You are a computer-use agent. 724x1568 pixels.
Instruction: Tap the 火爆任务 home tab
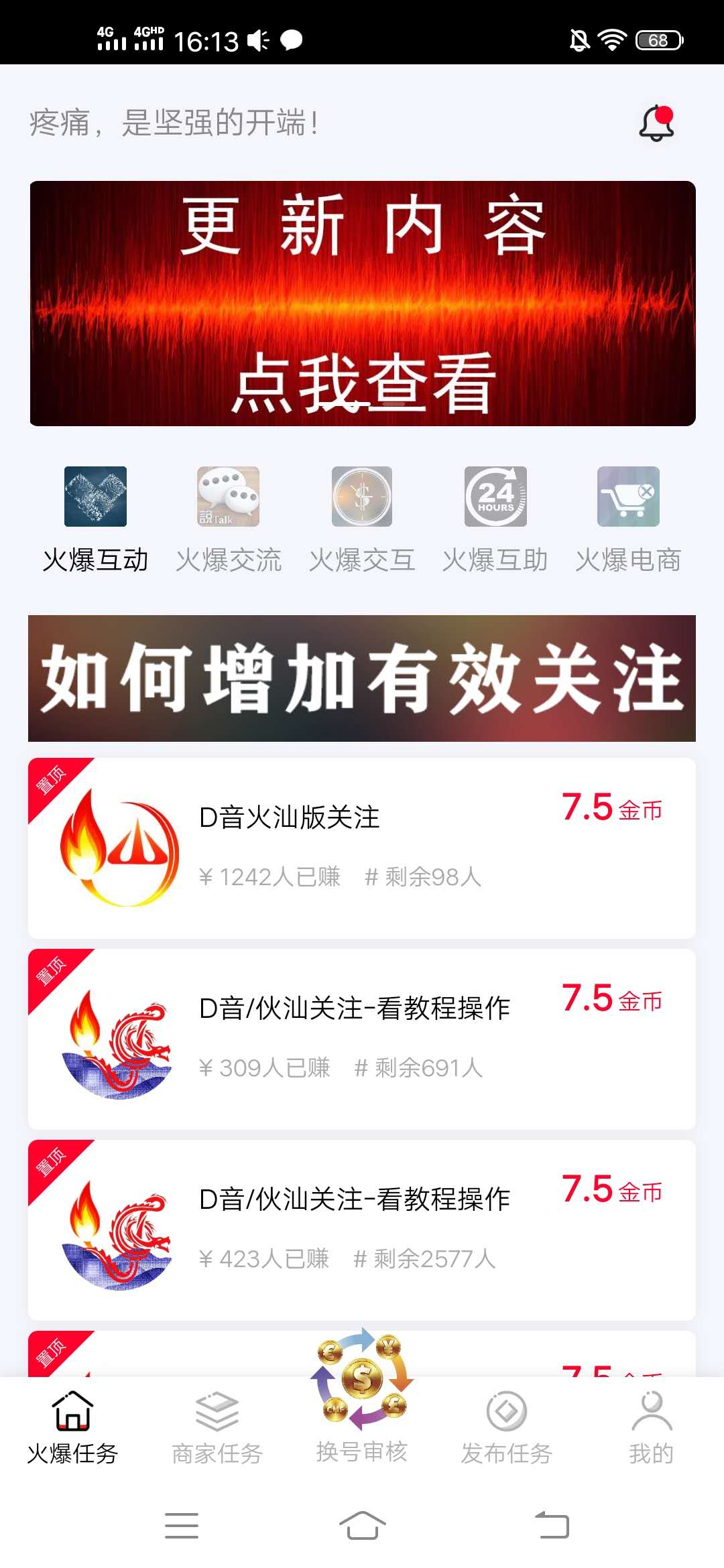[x=72, y=1427]
